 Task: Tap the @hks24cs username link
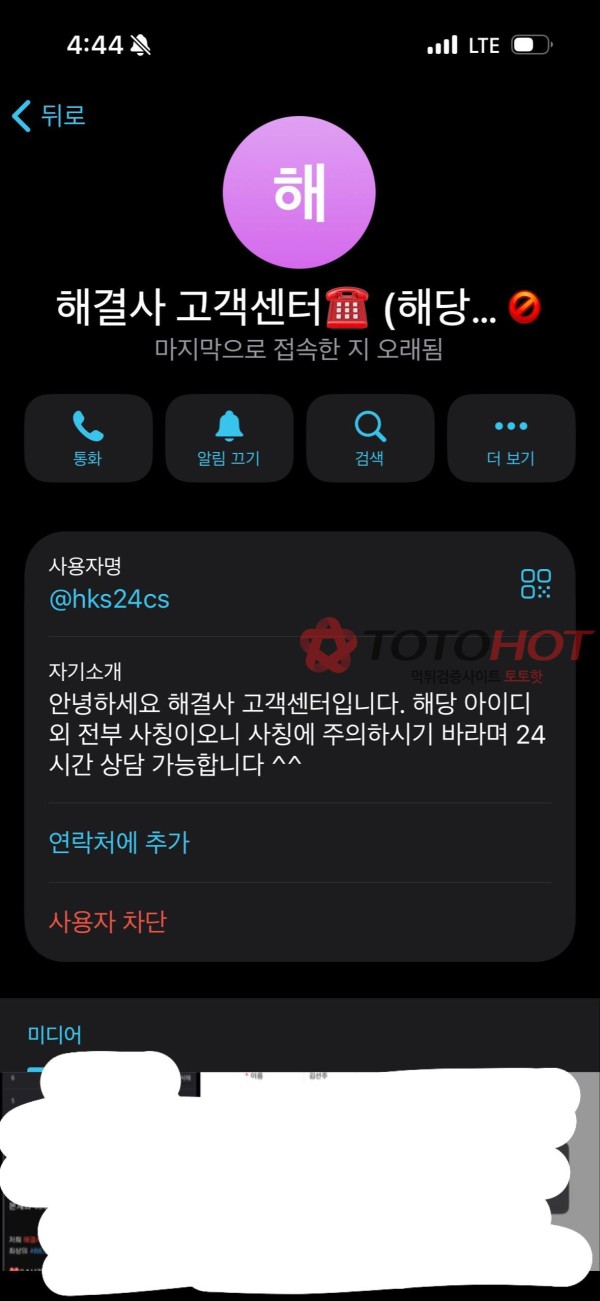click(x=109, y=600)
